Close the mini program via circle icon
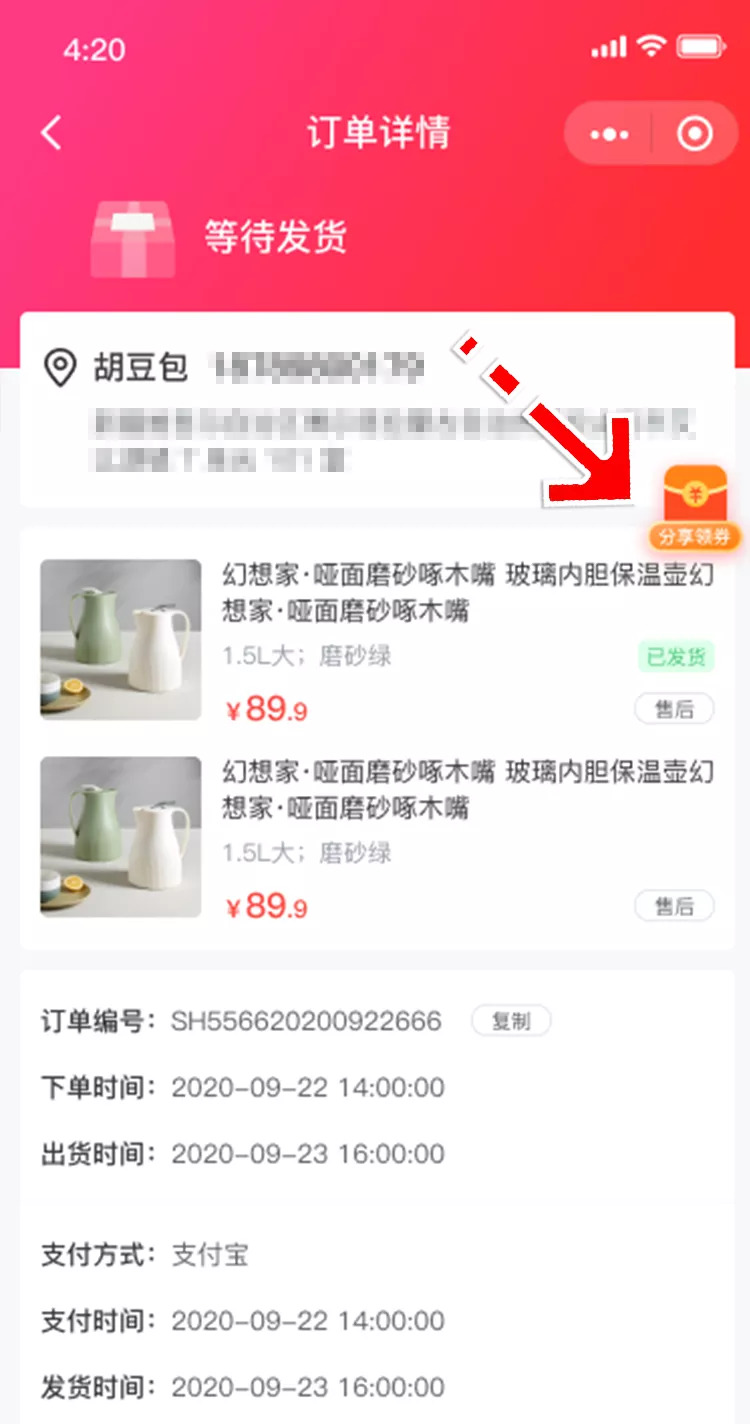 (695, 134)
